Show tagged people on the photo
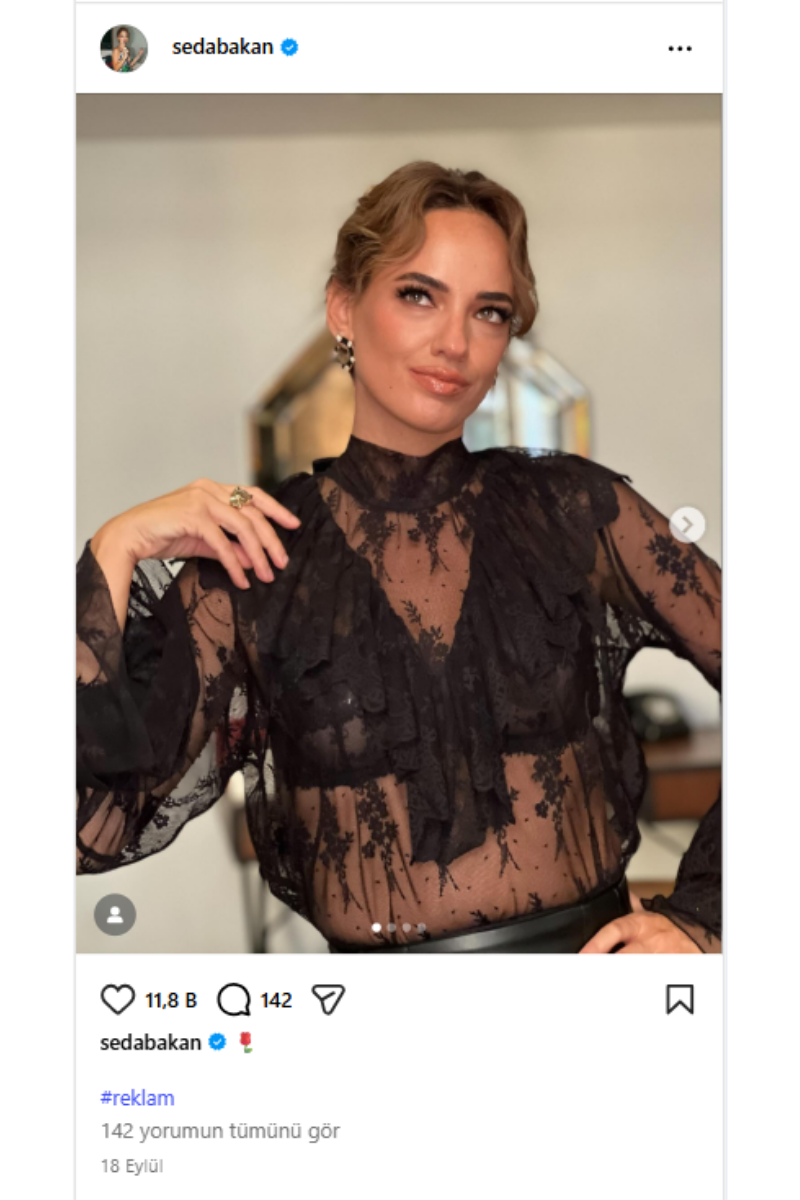The height and width of the screenshot is (1200, 800). tap(115, 914)
